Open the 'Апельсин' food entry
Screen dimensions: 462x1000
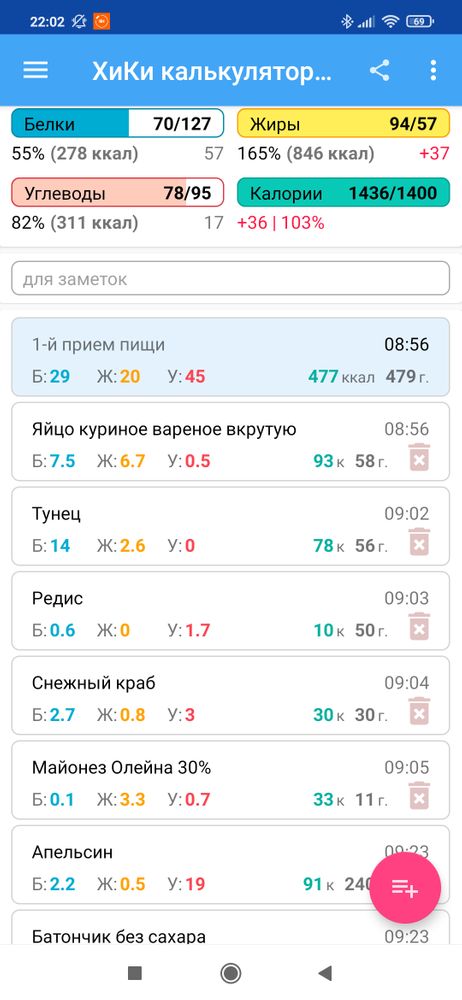click(191, 865)
